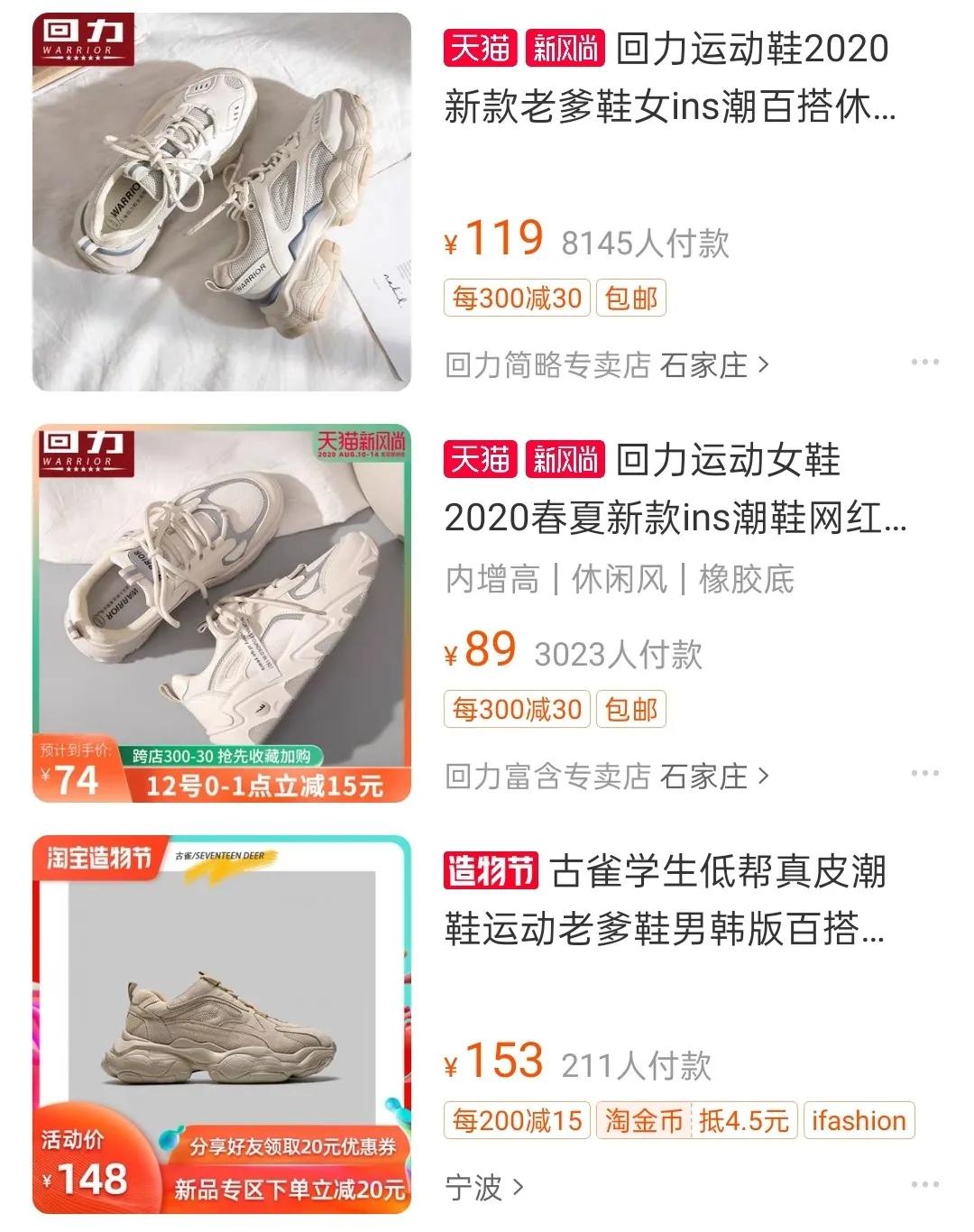Expand store details for 回力富含专卖店
The width and height of the screenshot is (974, 1232).
(x=602, y=777)
